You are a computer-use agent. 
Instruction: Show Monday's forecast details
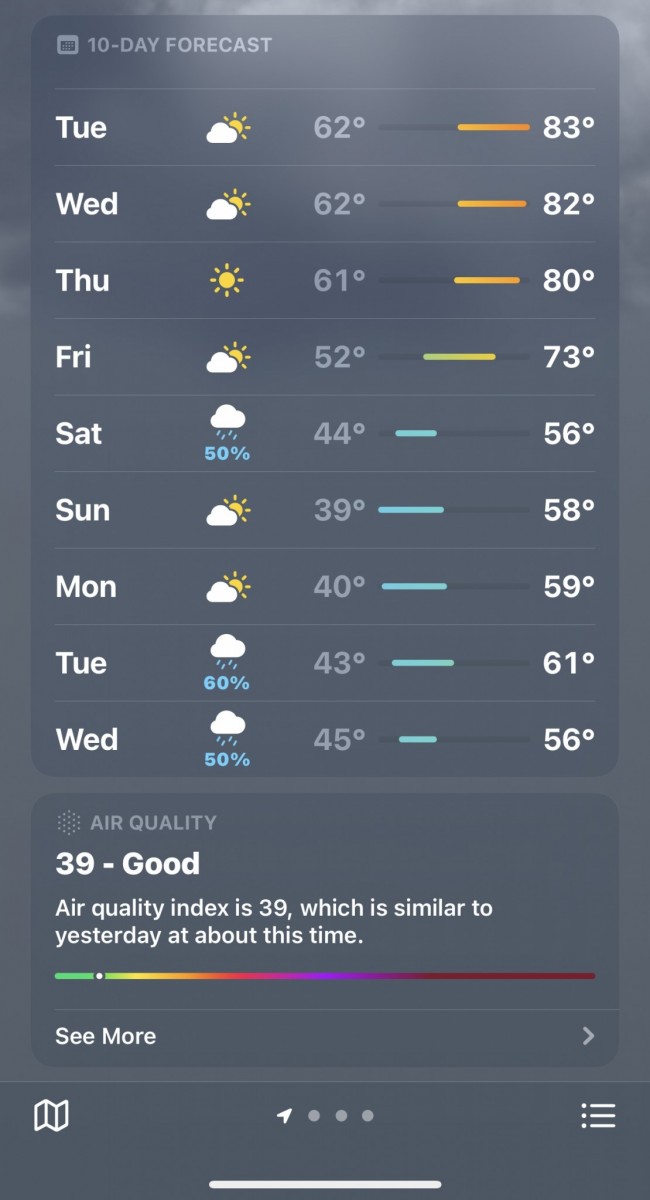click(x=325, y=587)
